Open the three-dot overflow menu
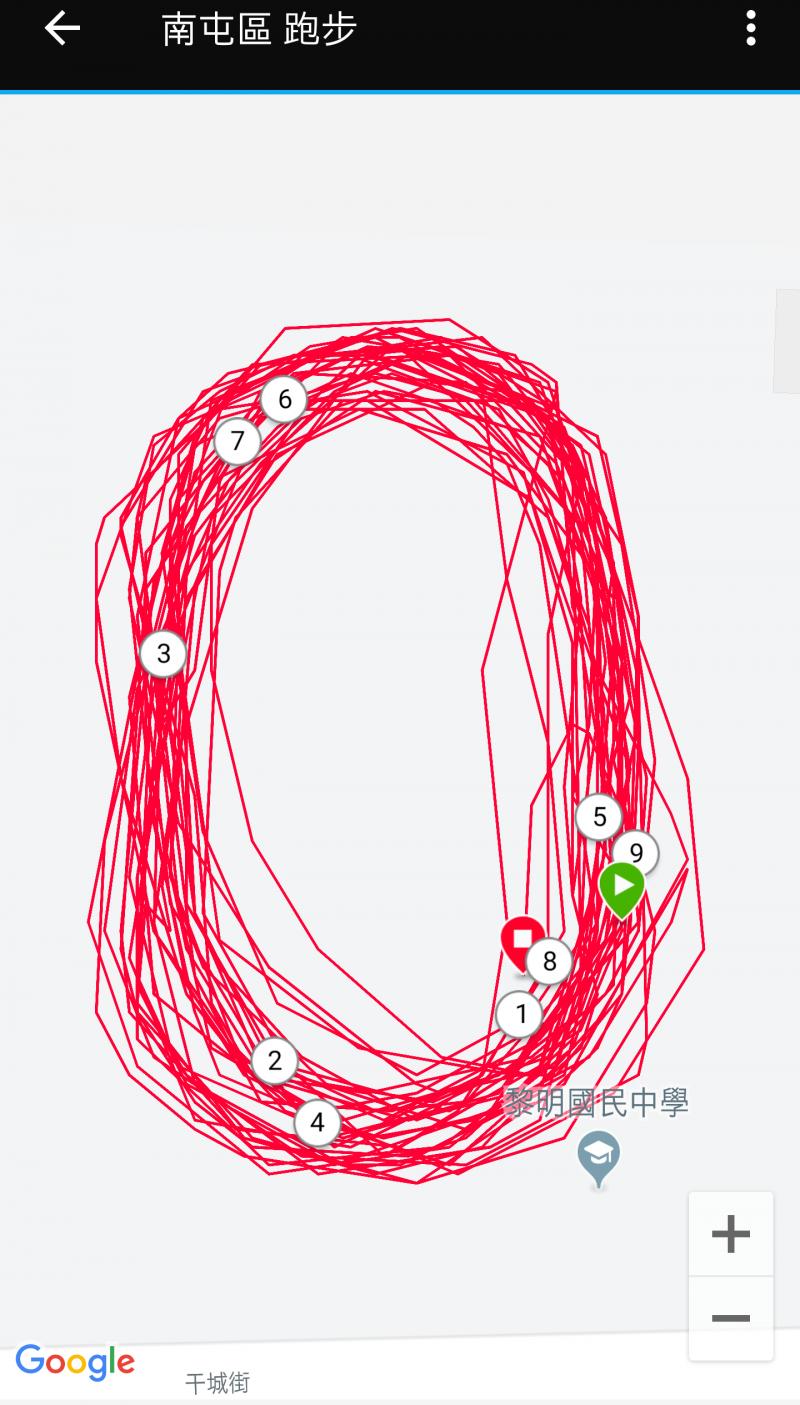 750,29
